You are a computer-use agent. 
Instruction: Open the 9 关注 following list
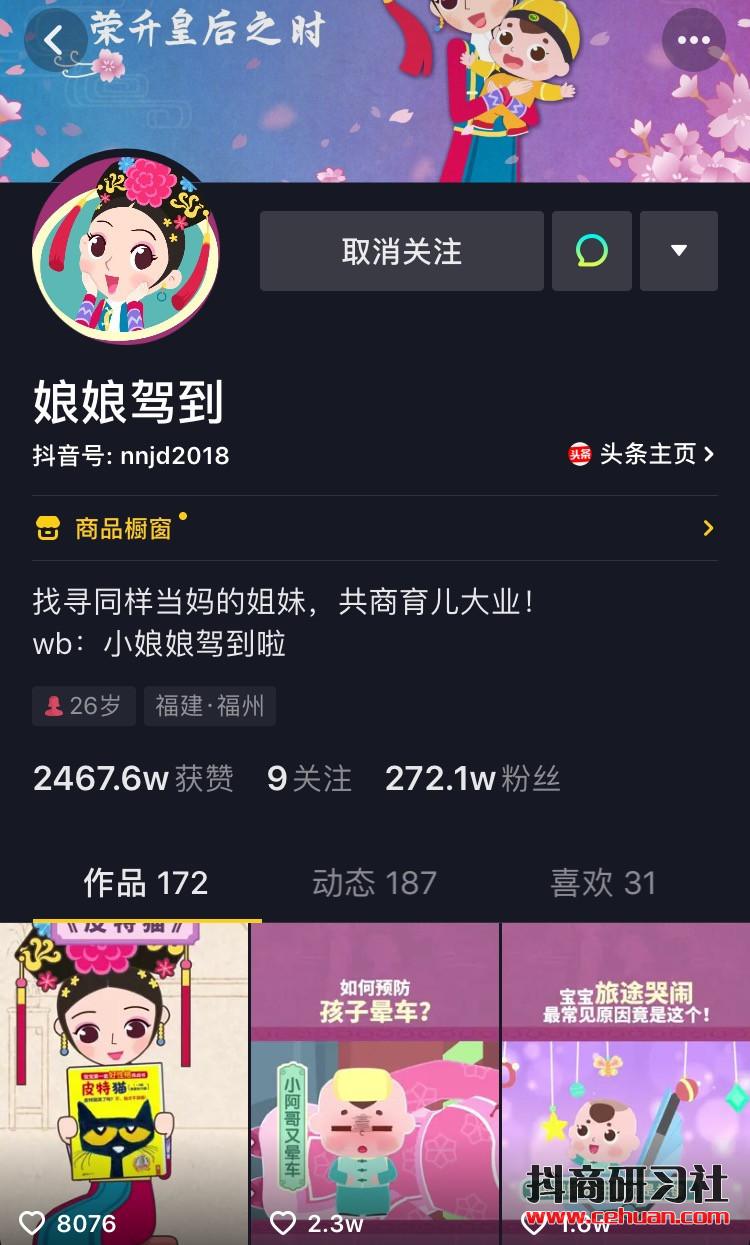309,779
